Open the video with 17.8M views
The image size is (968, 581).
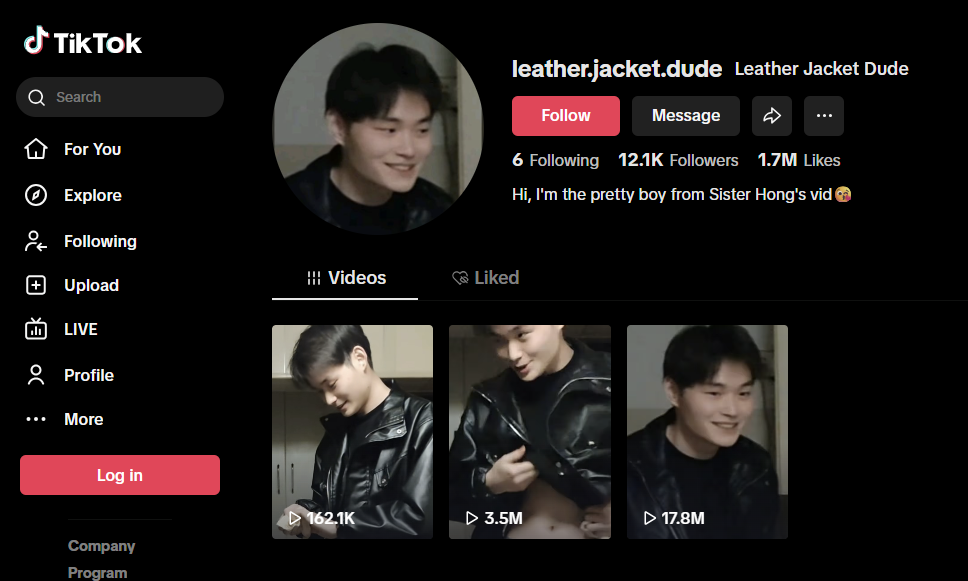(707, 431)
